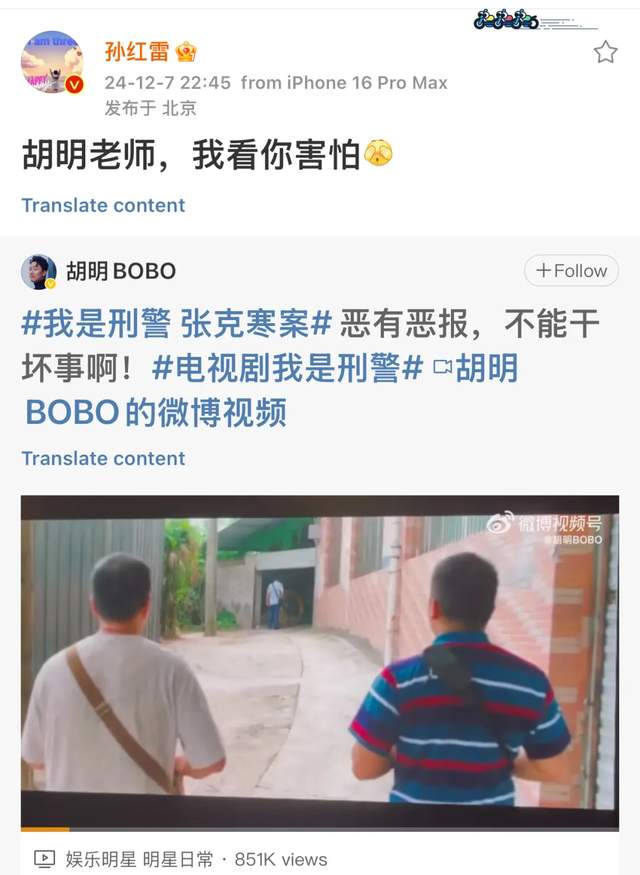640x875 pixels.
Task: Open hashtag #电视剧我是刑警#
Action: pos(288,367)
